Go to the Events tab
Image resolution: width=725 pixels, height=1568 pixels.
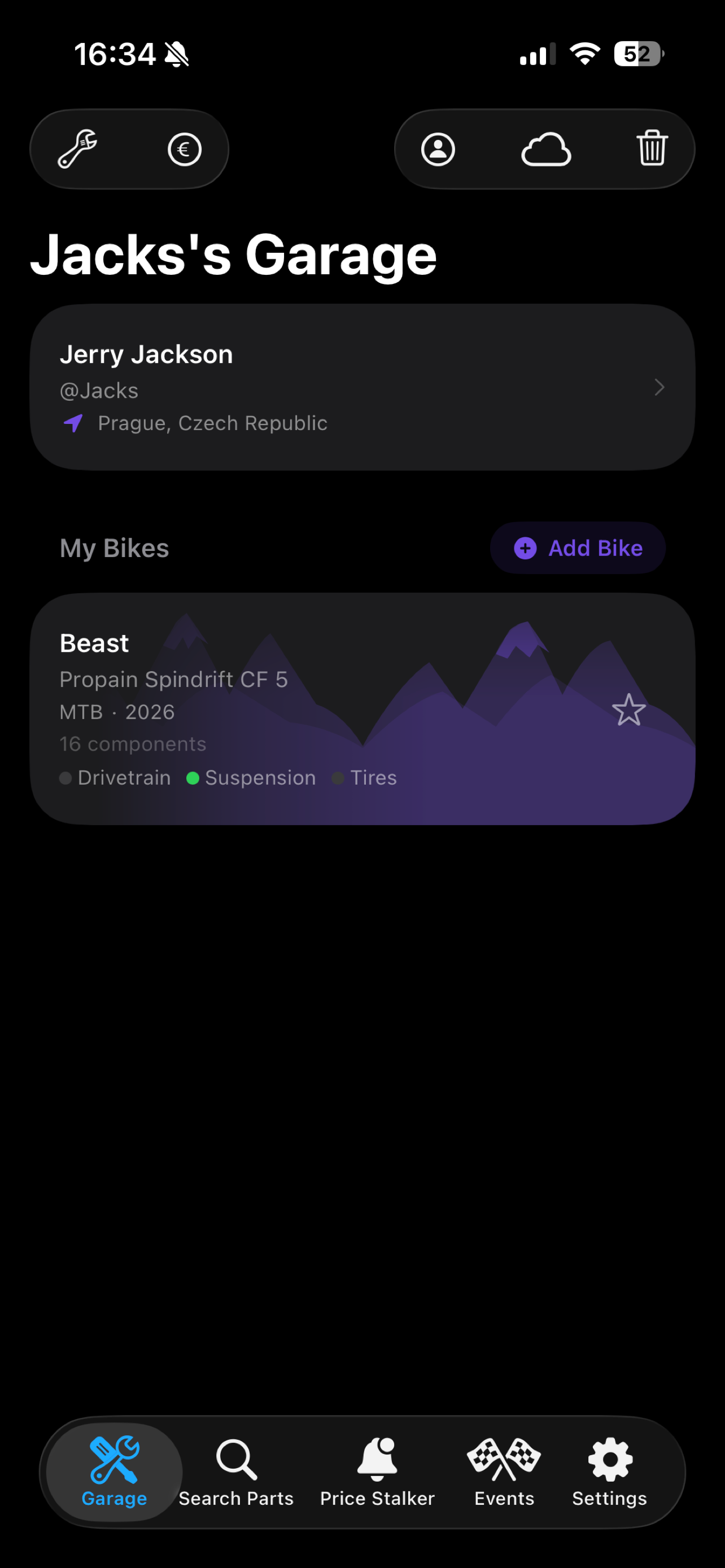[x=504, y=1472]
